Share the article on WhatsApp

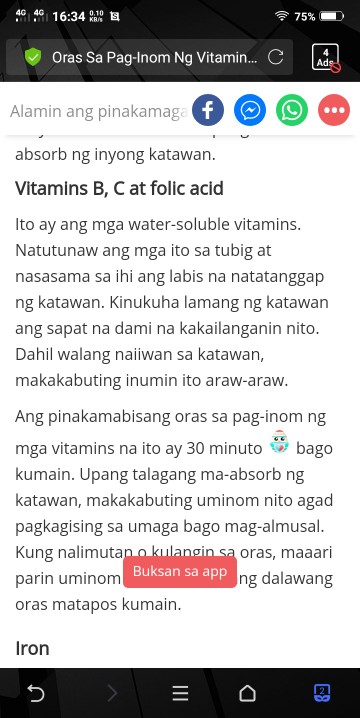[292, 110]
